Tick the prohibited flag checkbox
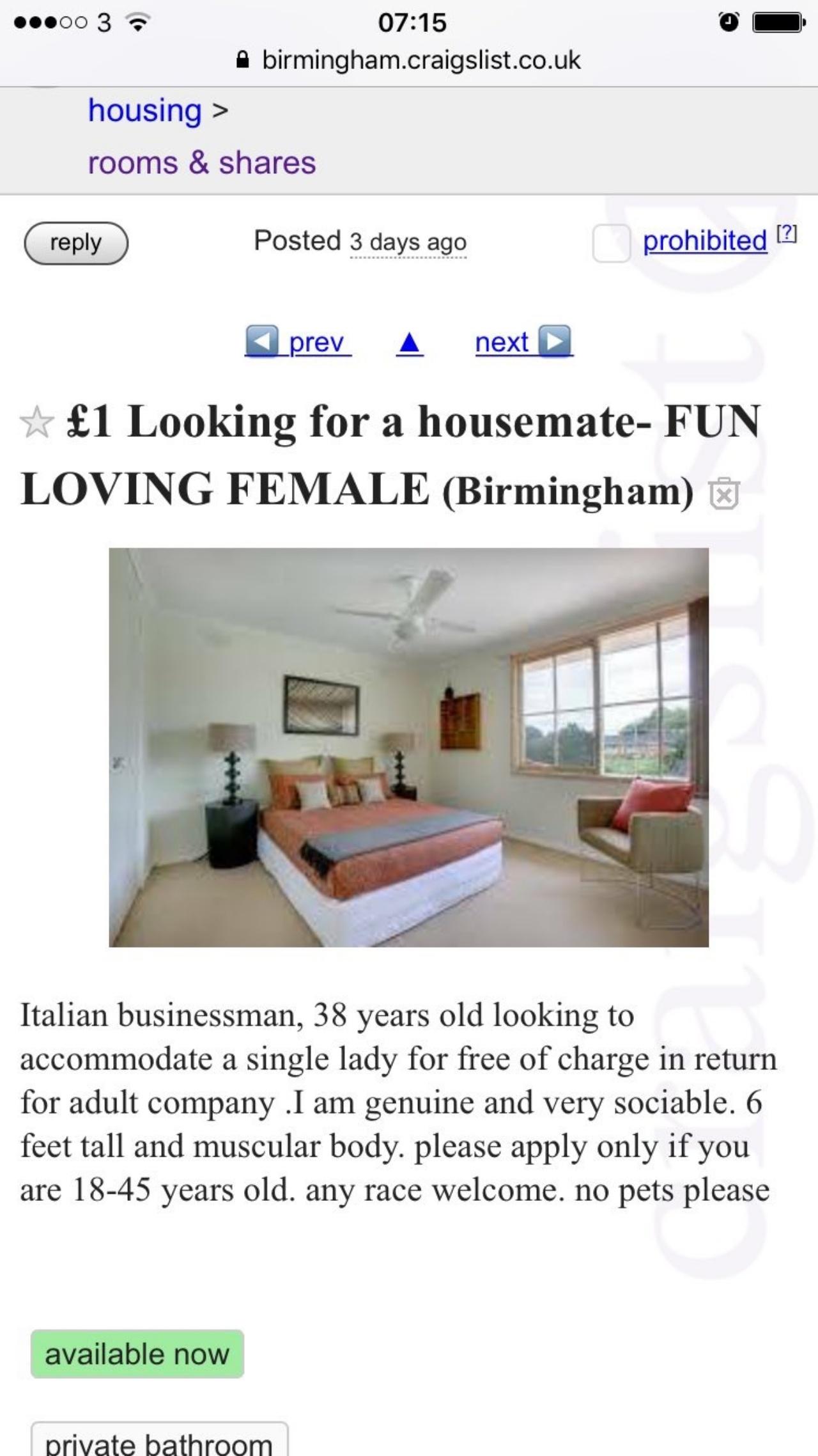 click(612, 243)
